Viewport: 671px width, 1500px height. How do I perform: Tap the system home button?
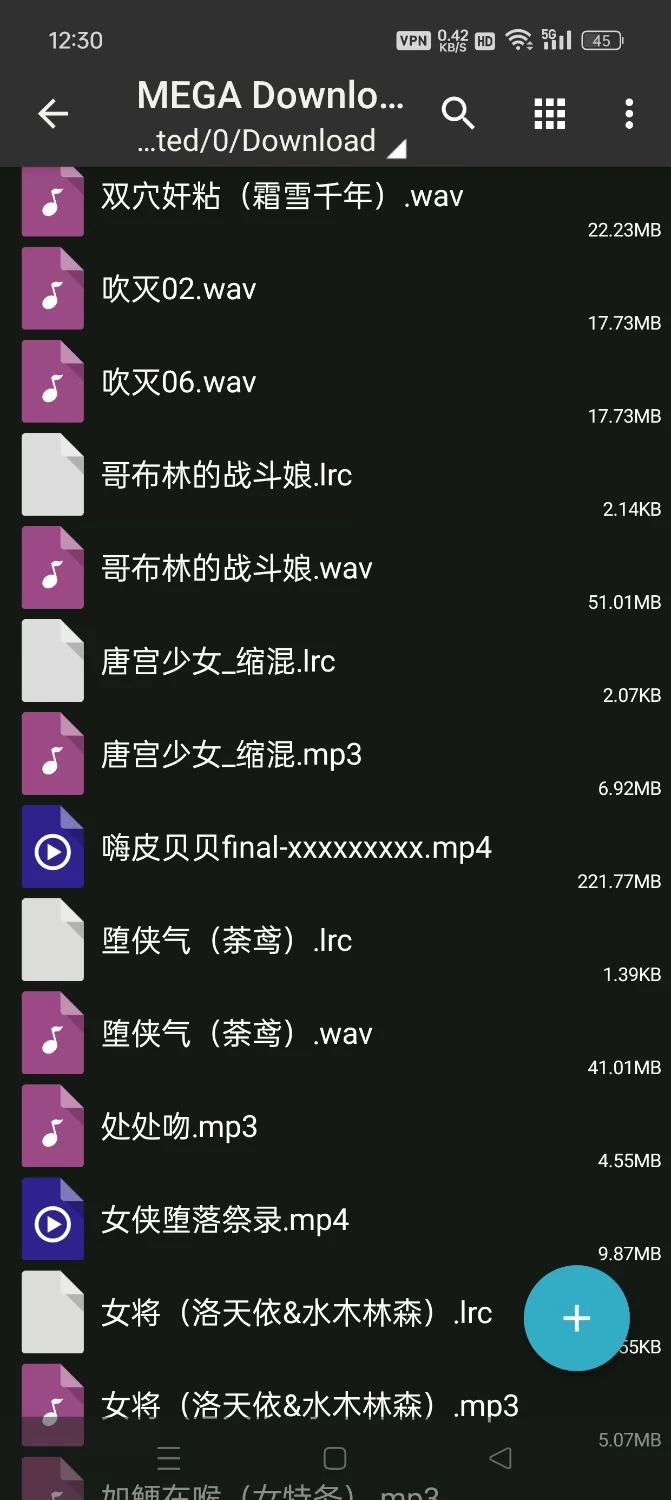335,1458
